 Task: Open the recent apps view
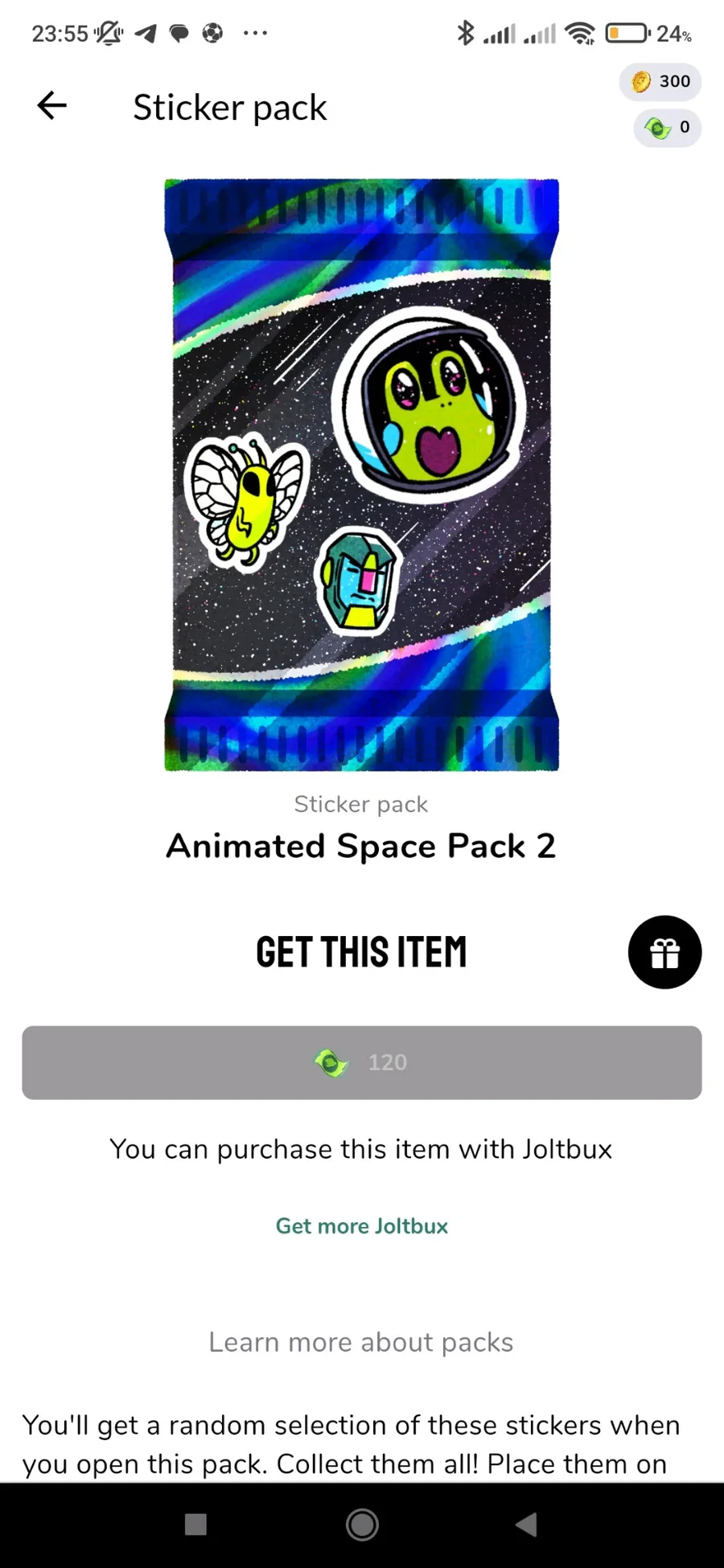pyautogui.click(x=196, y=1525)
